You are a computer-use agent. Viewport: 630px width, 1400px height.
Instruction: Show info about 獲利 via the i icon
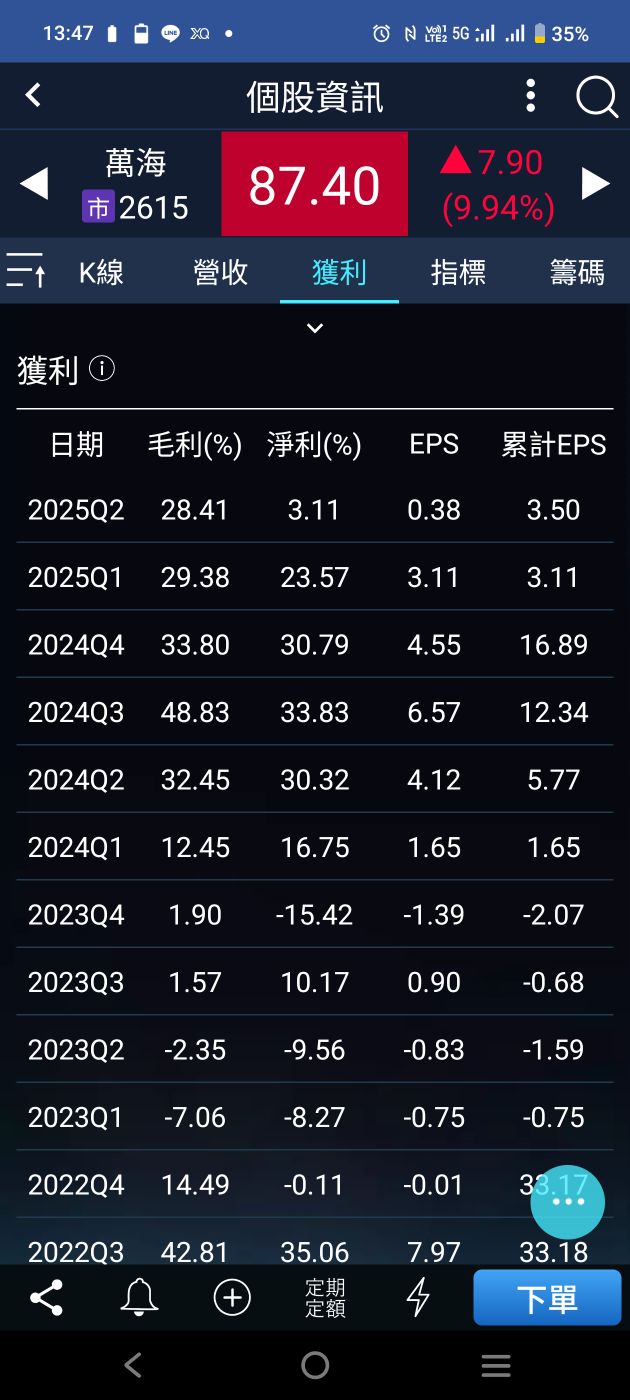click(x=102, y=369)
